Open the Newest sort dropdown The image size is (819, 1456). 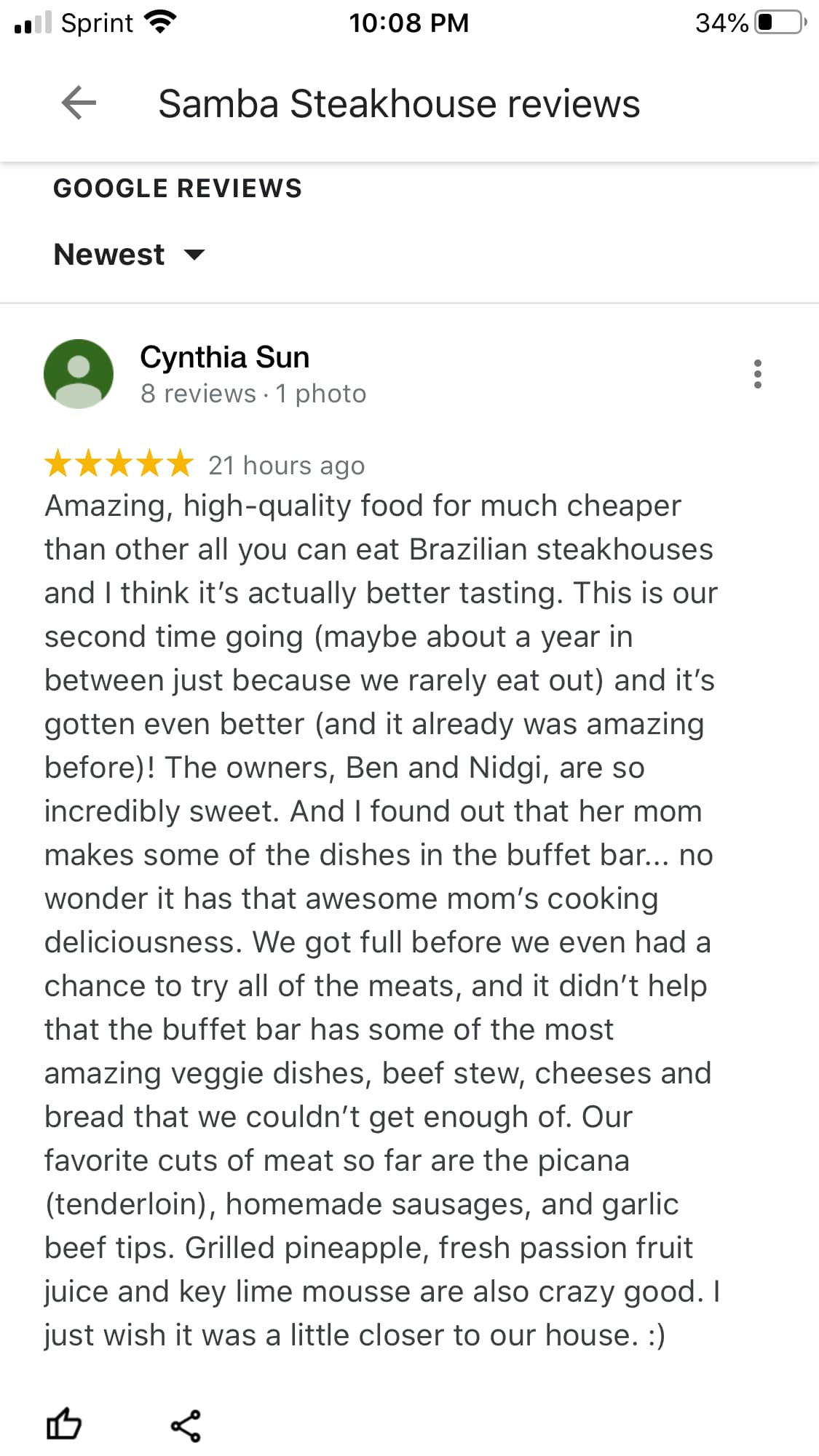(x=130, y=255)
